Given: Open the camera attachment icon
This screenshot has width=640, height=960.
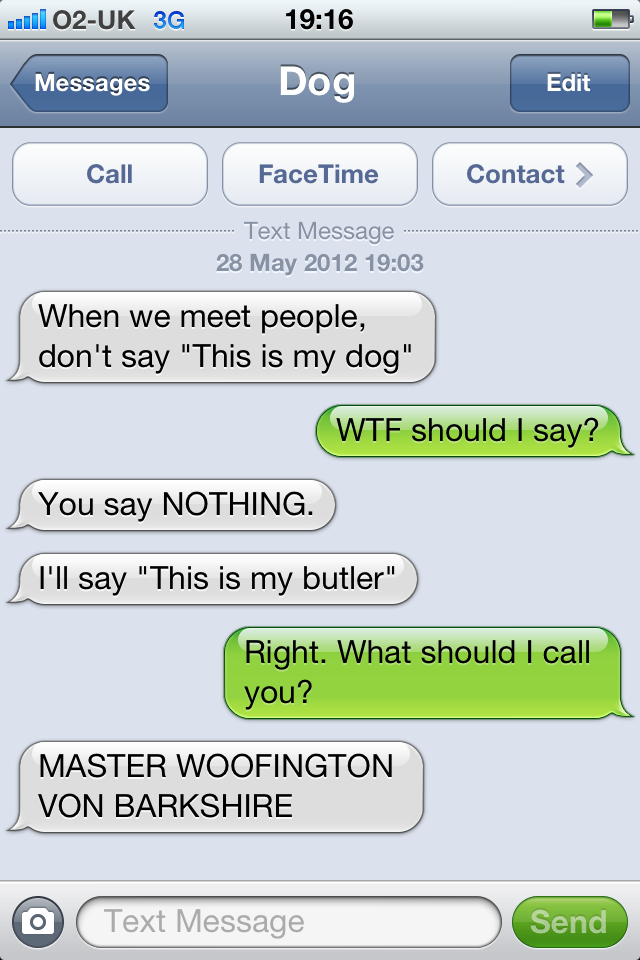Looking at the screenshot, I should [x=38, y=921].
